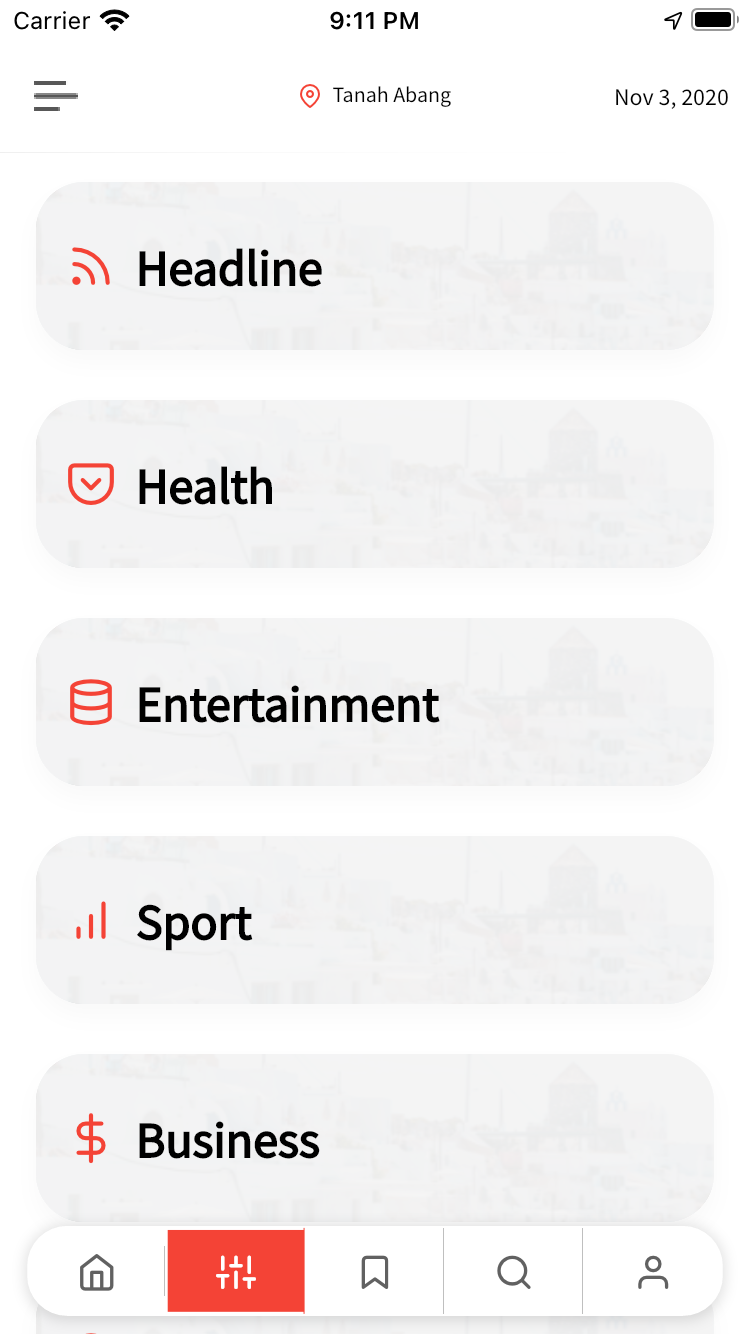Open the search tab
The width and height of the screenshot is (750, 1334).
513,1272
